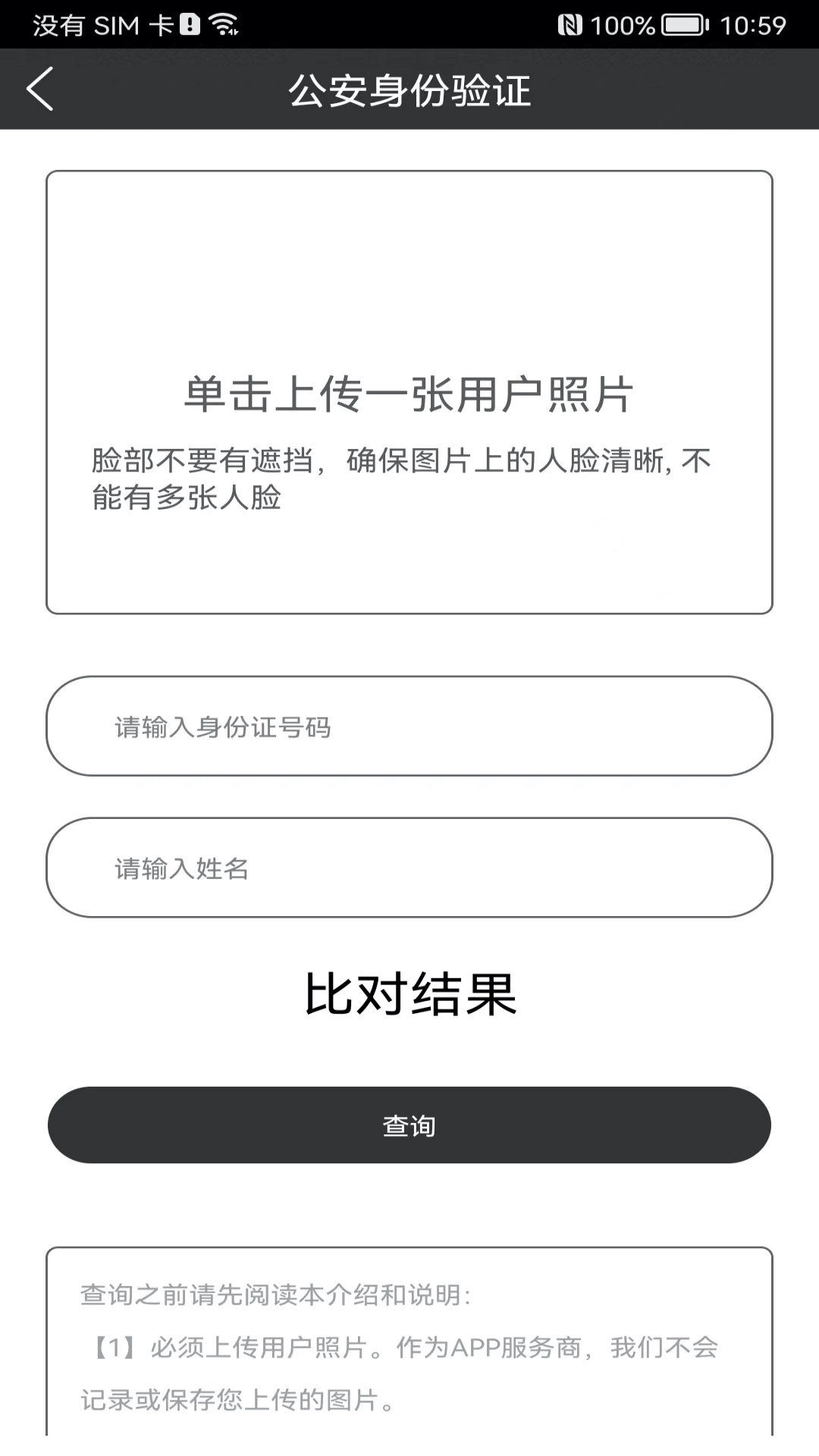Tap the 公安身份验证 title bar
Viewport: 819px width, 1456px height.
[x=409, y=89]
